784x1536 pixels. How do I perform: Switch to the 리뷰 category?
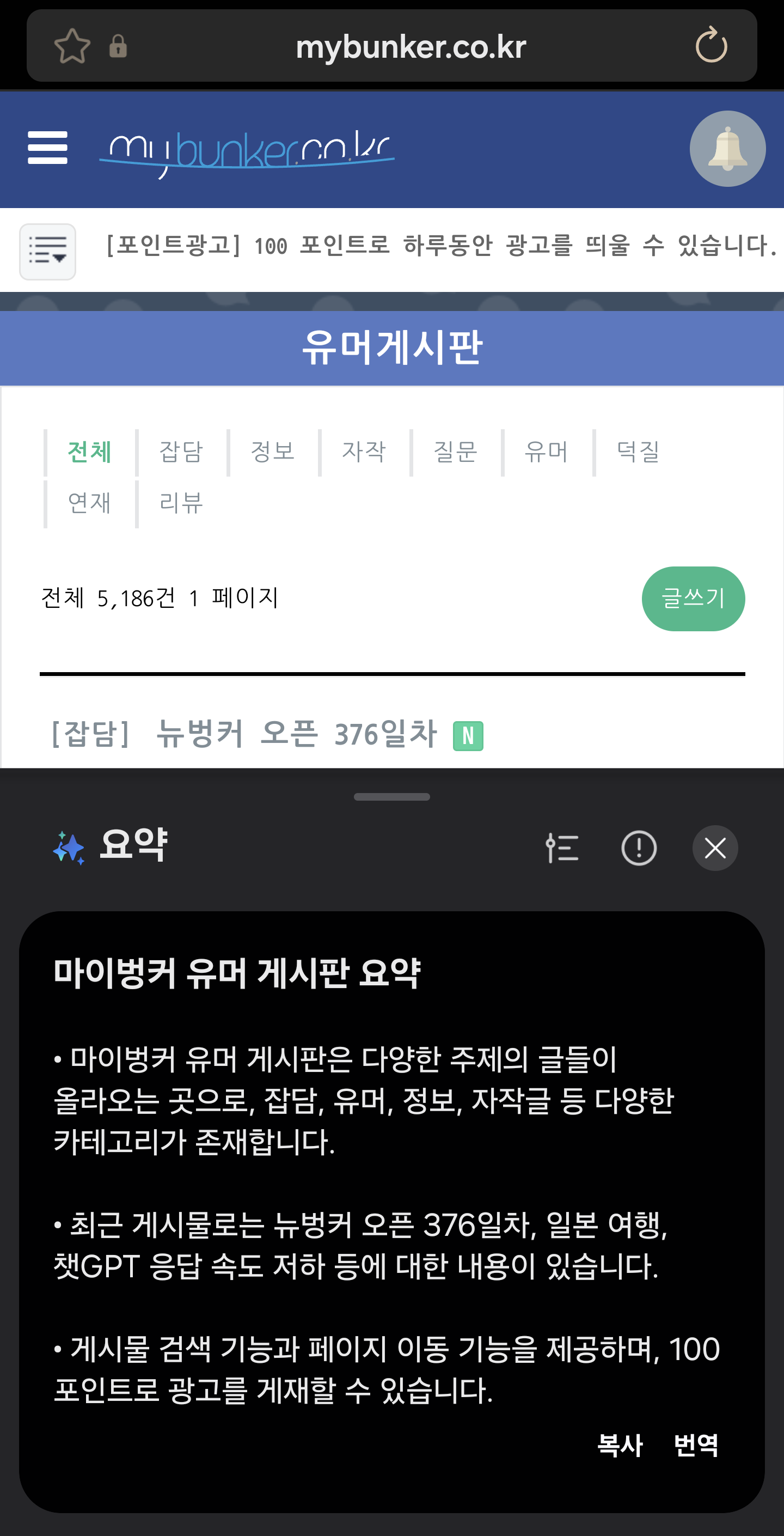[181, 504]
